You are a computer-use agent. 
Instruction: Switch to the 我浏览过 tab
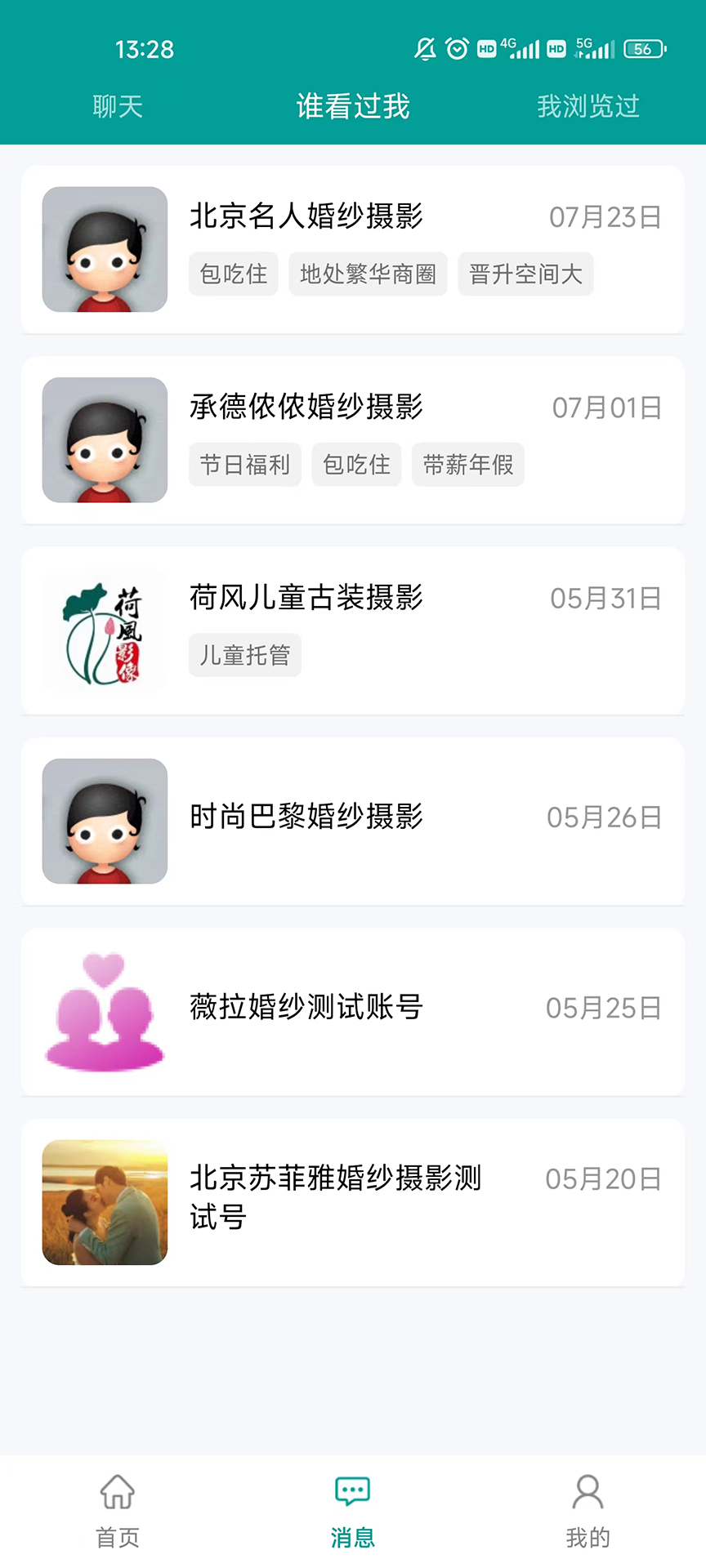pos(588,106)
